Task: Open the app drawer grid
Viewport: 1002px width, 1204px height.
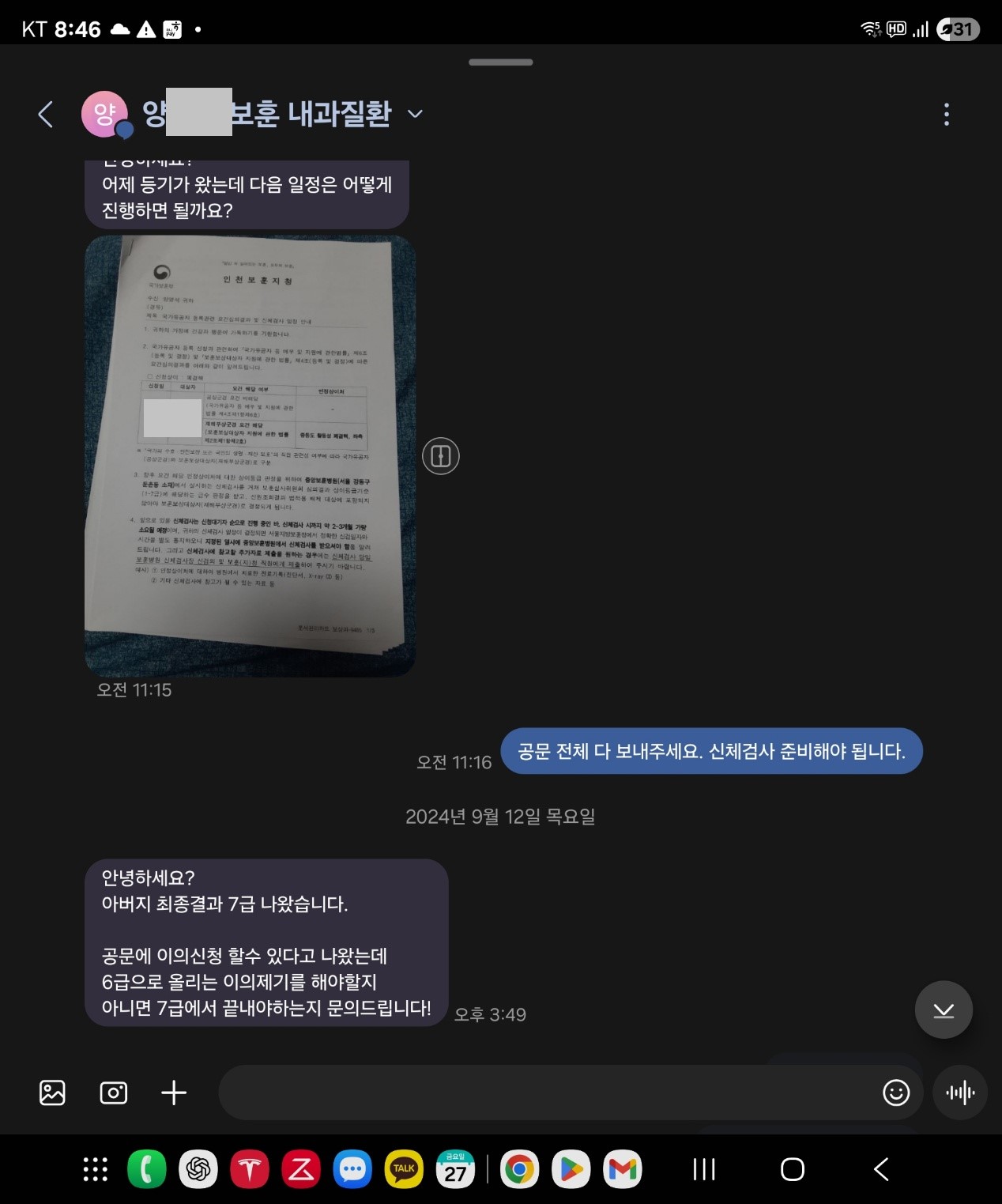Action: point(96,1169)
